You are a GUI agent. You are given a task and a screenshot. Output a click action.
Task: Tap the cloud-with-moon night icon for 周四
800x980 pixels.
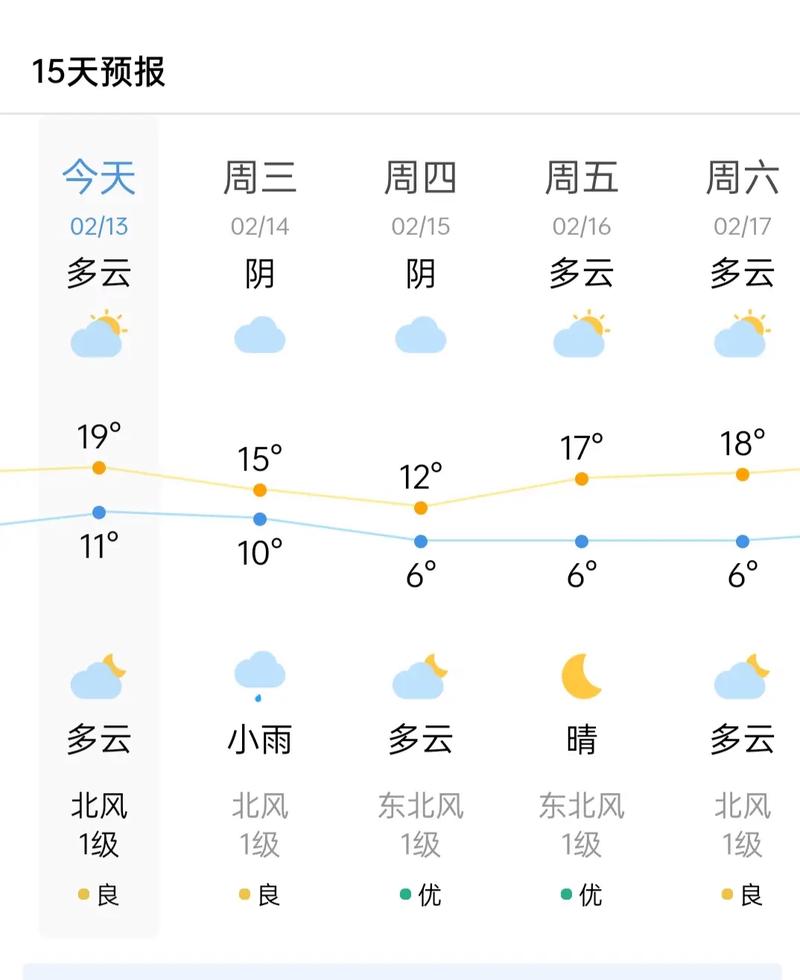pos(421,677)
